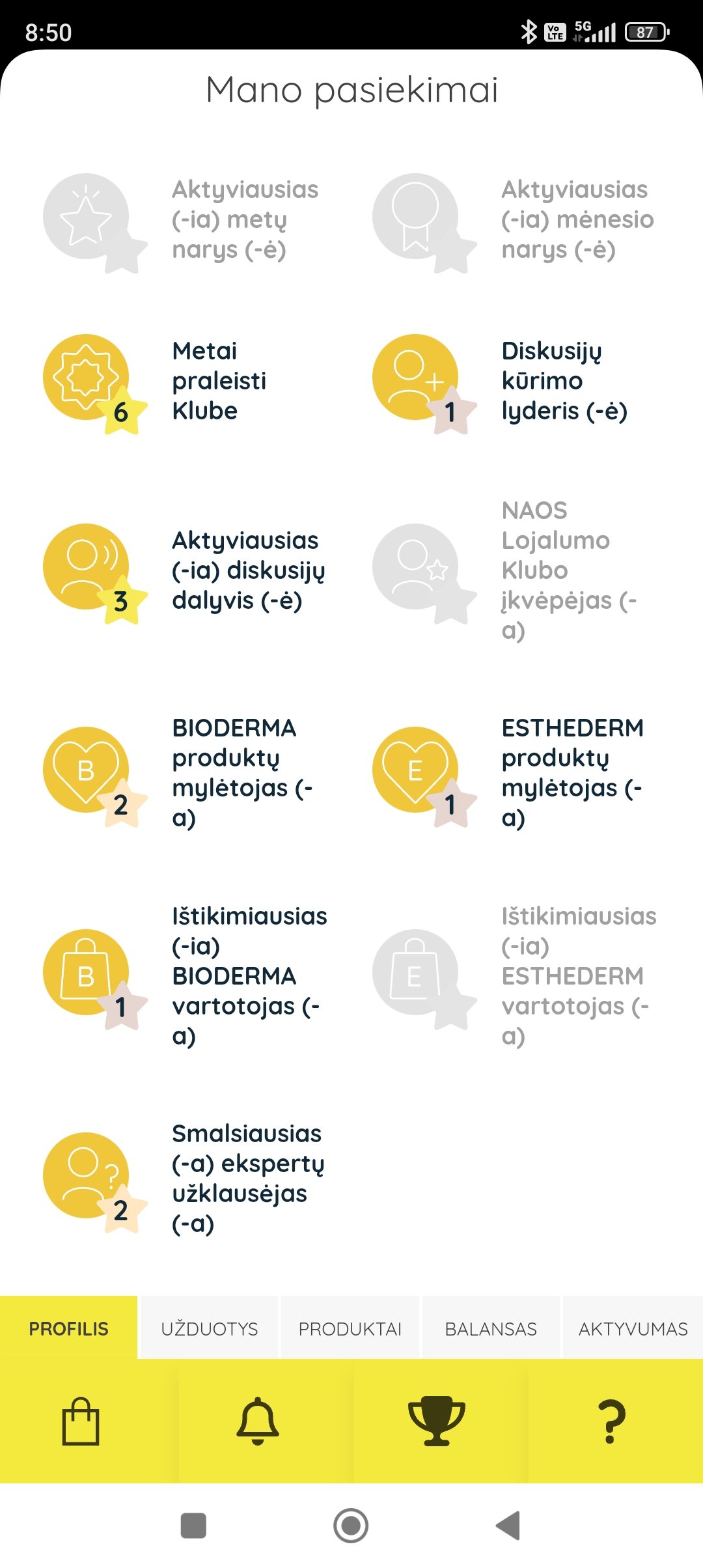
Task: Go to the BALANSAS tab
Action: coord(490,1328)
